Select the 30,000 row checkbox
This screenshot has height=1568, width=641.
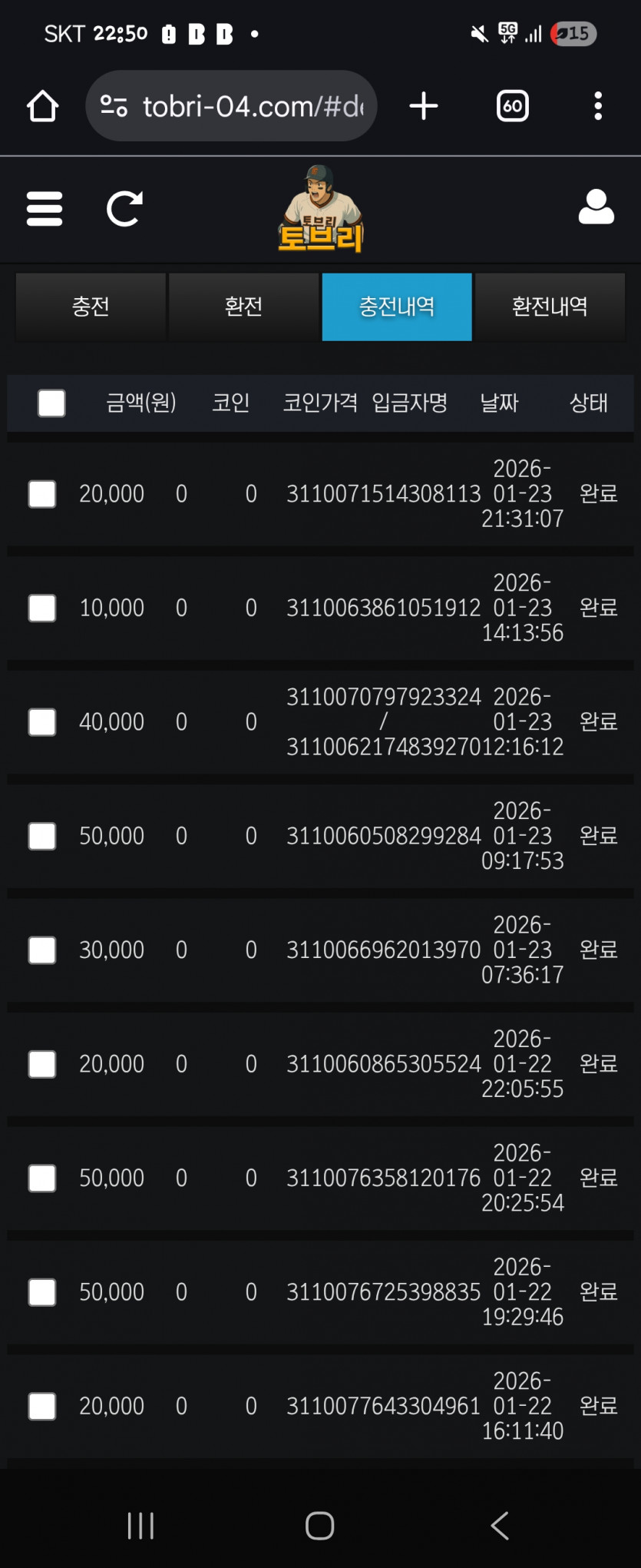click(x=42, y=950)
